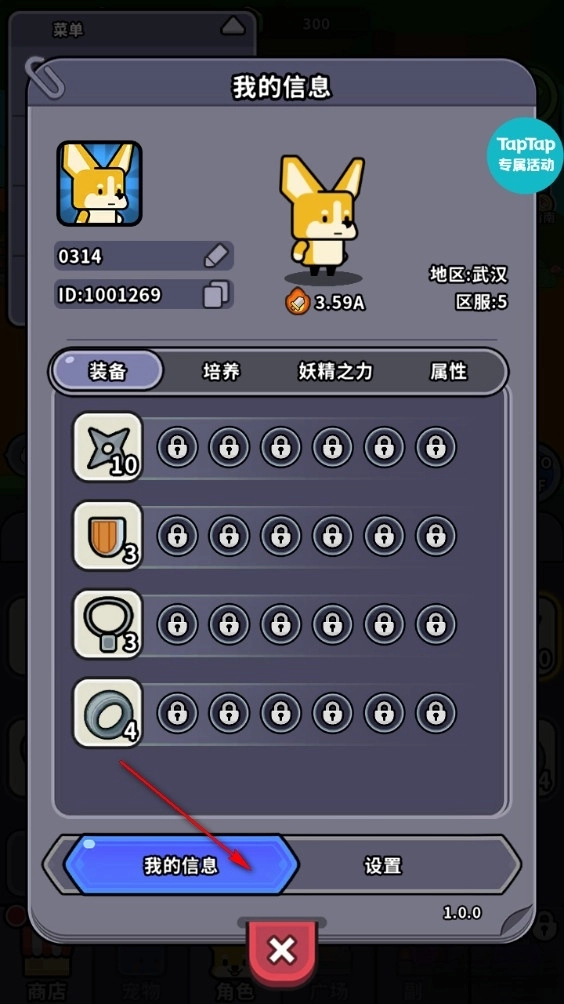Copy the player ID 1001269
The width and height of the screenshot is (564, 1004).
coord(216,295)
